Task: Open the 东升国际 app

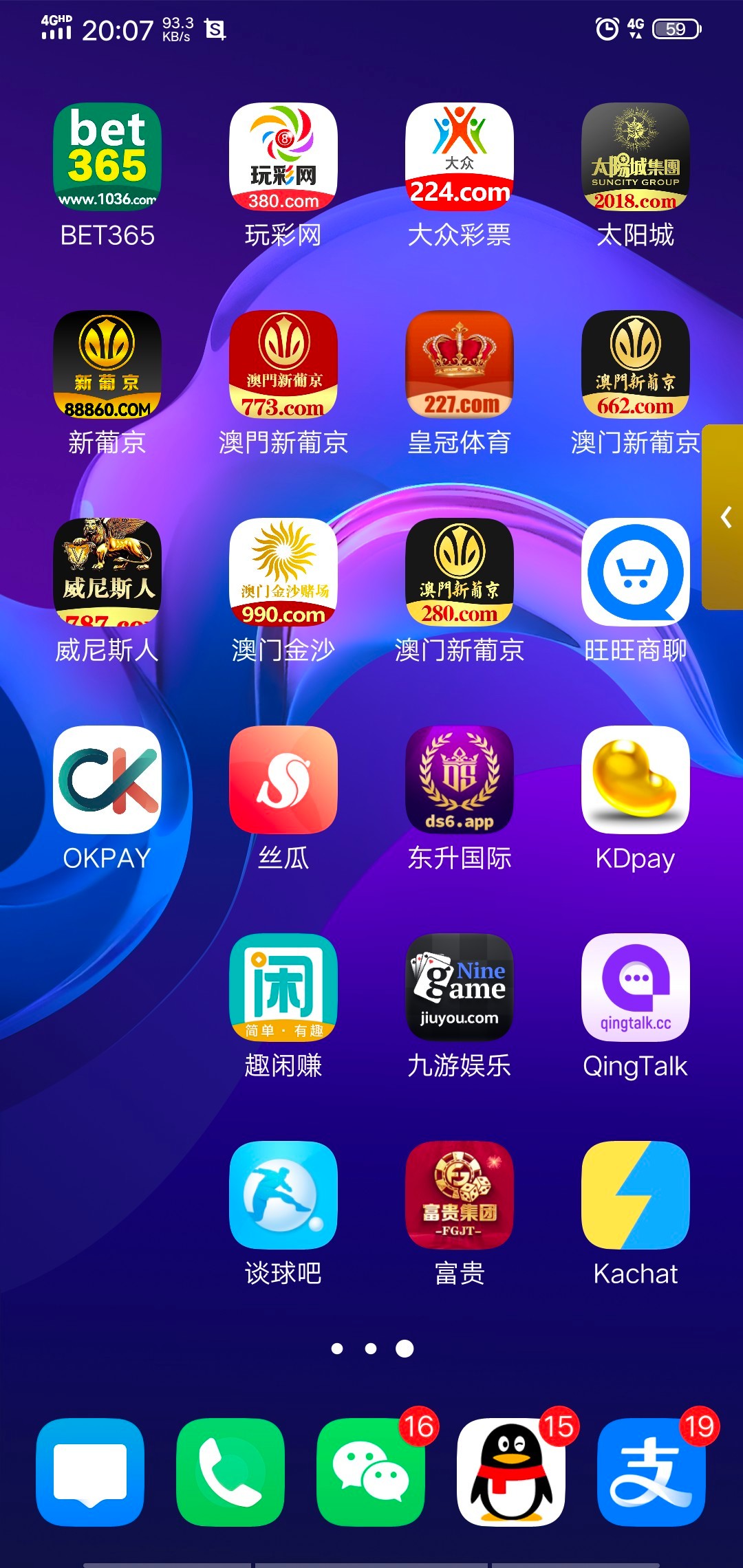Action: point(460,780)
